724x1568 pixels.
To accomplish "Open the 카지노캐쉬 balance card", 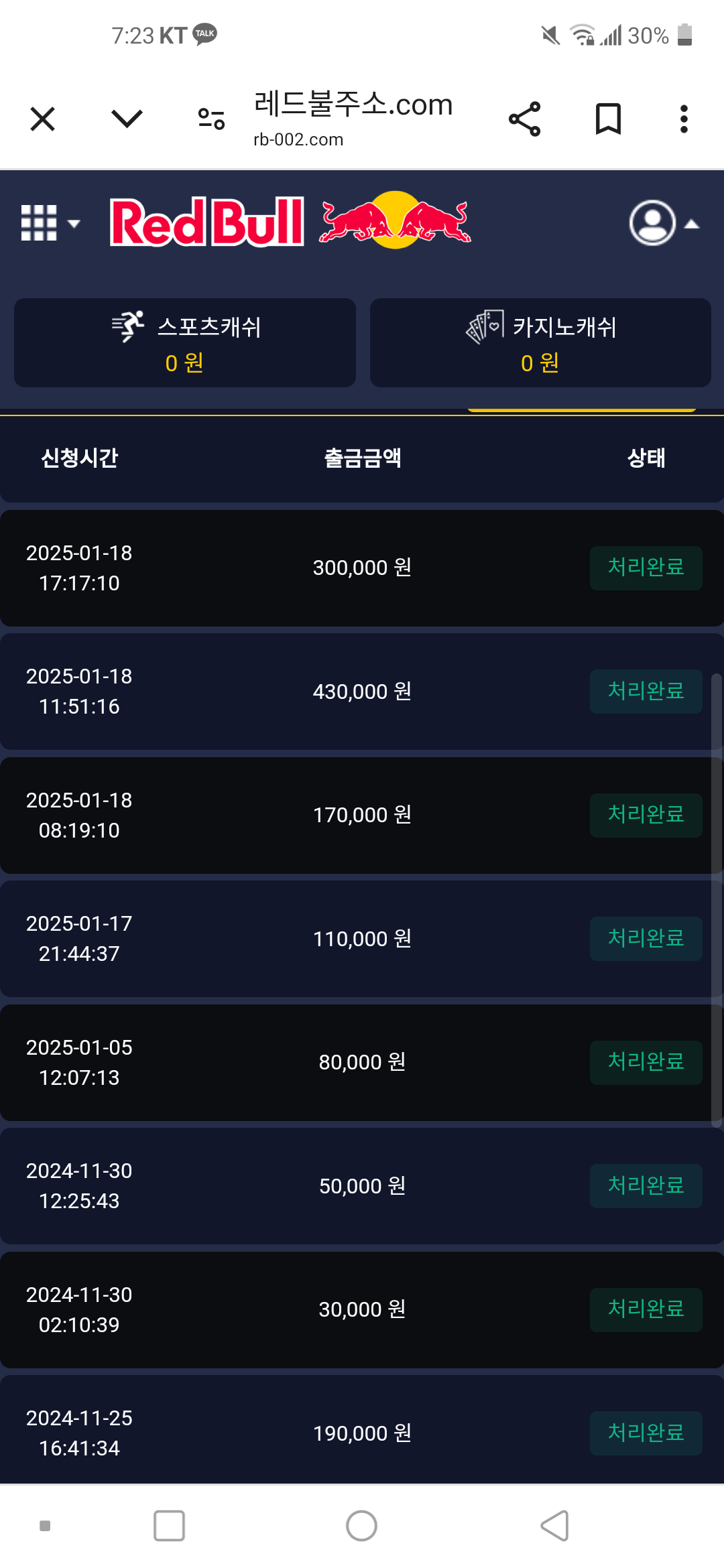I will point(540,343).
